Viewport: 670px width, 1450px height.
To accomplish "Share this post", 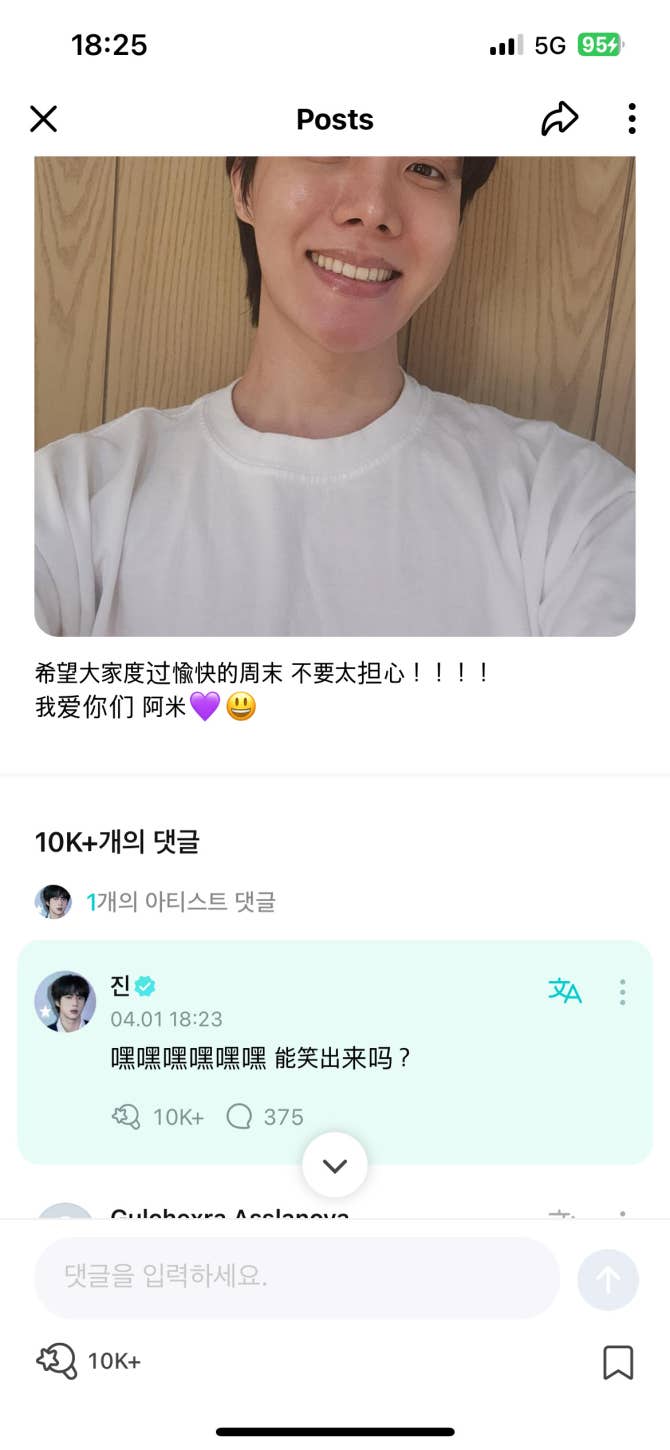I will pos(559,119).
